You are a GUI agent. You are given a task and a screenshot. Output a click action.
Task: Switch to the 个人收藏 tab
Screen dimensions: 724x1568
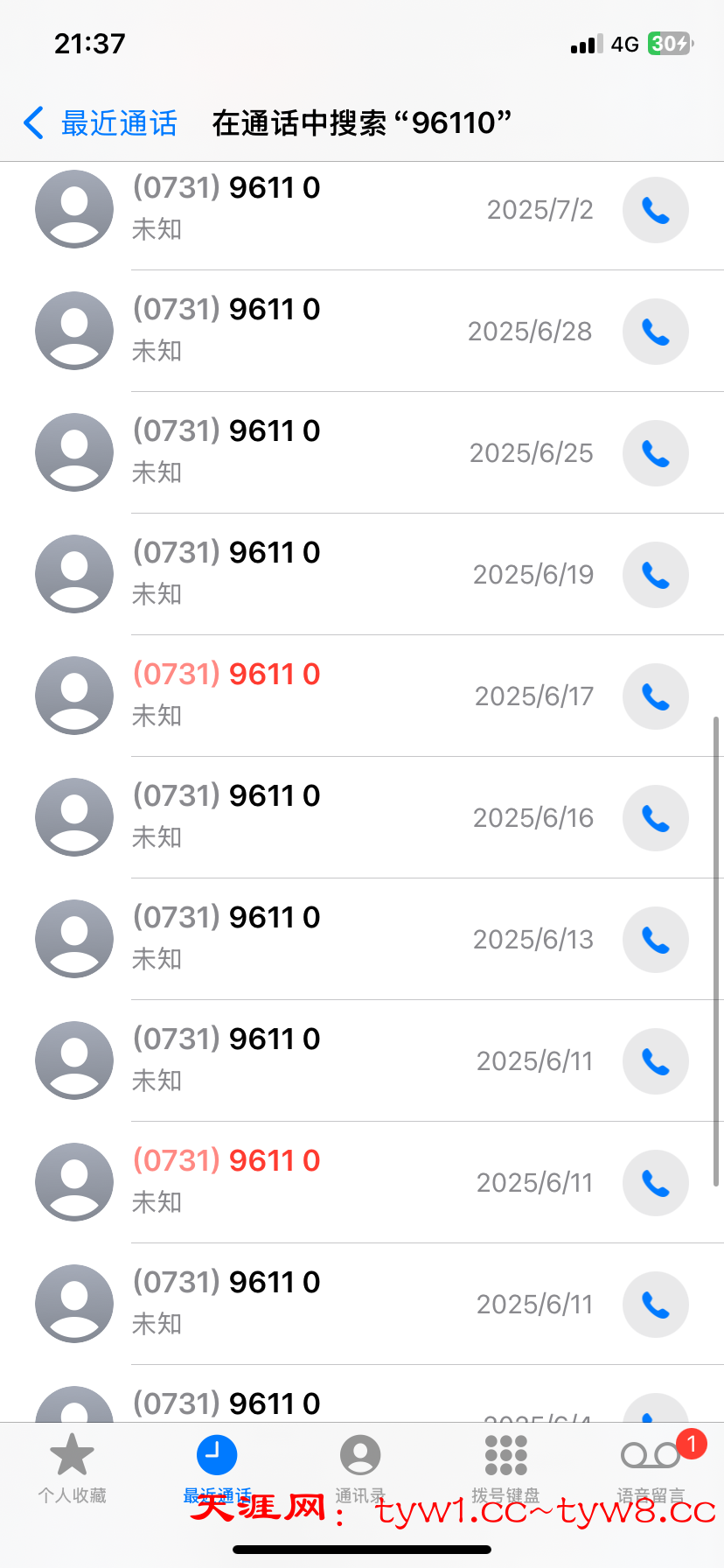click(x=72, y=1467)
